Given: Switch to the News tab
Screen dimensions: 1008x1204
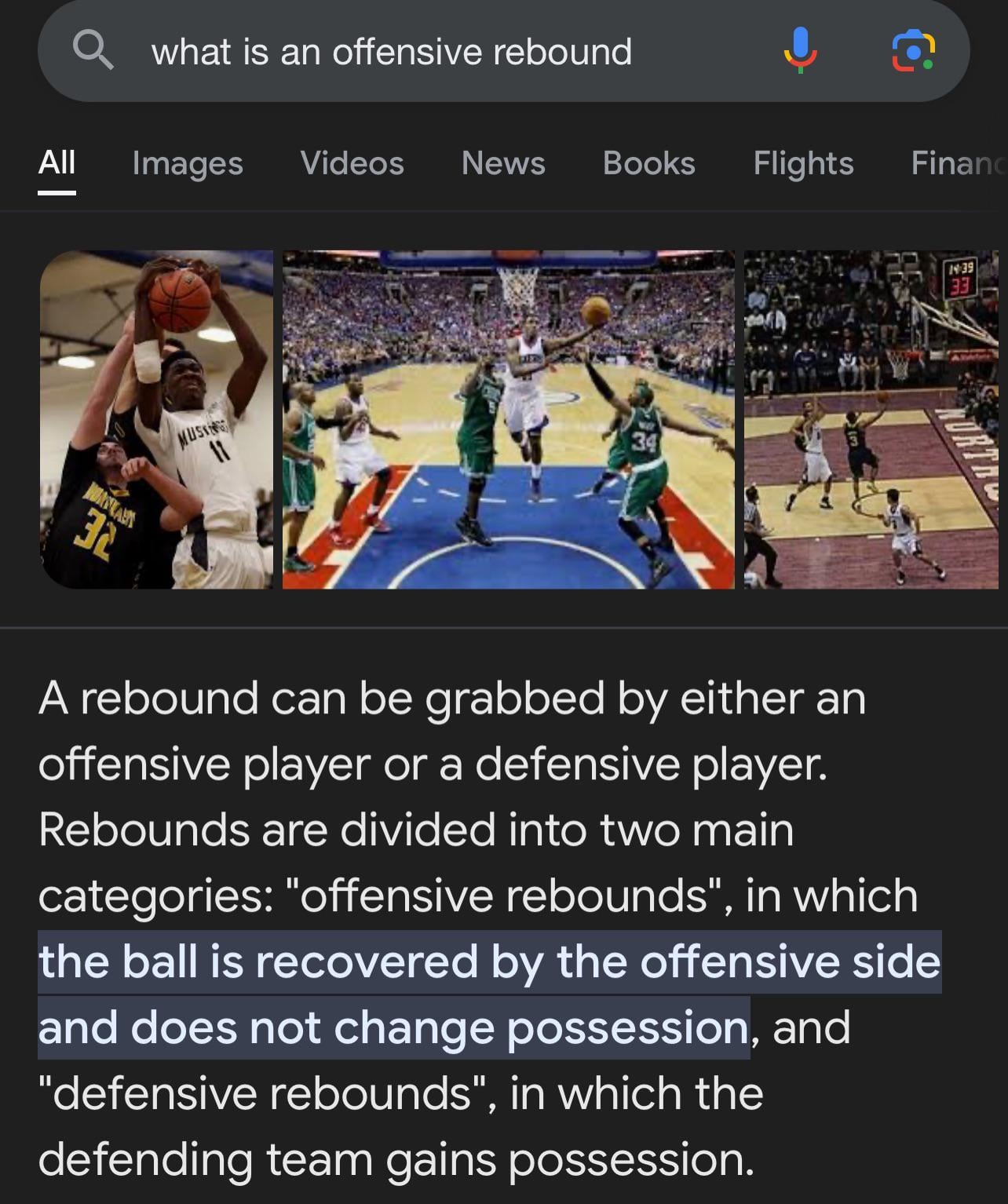Looking at the screenshot, I should pyautogui.click(x=503, y=163).
